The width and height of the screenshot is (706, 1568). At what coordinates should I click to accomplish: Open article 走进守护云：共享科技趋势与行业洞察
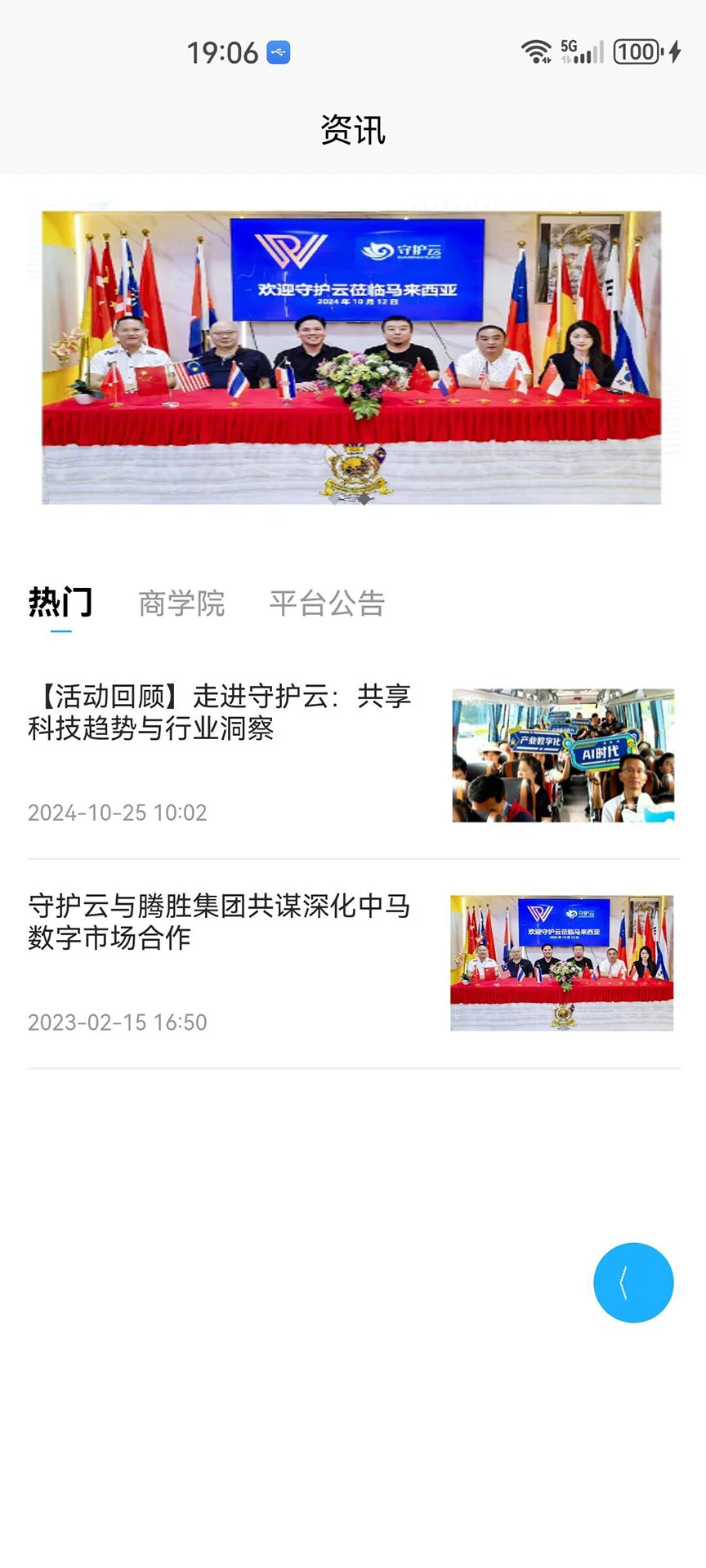point(219,712)
